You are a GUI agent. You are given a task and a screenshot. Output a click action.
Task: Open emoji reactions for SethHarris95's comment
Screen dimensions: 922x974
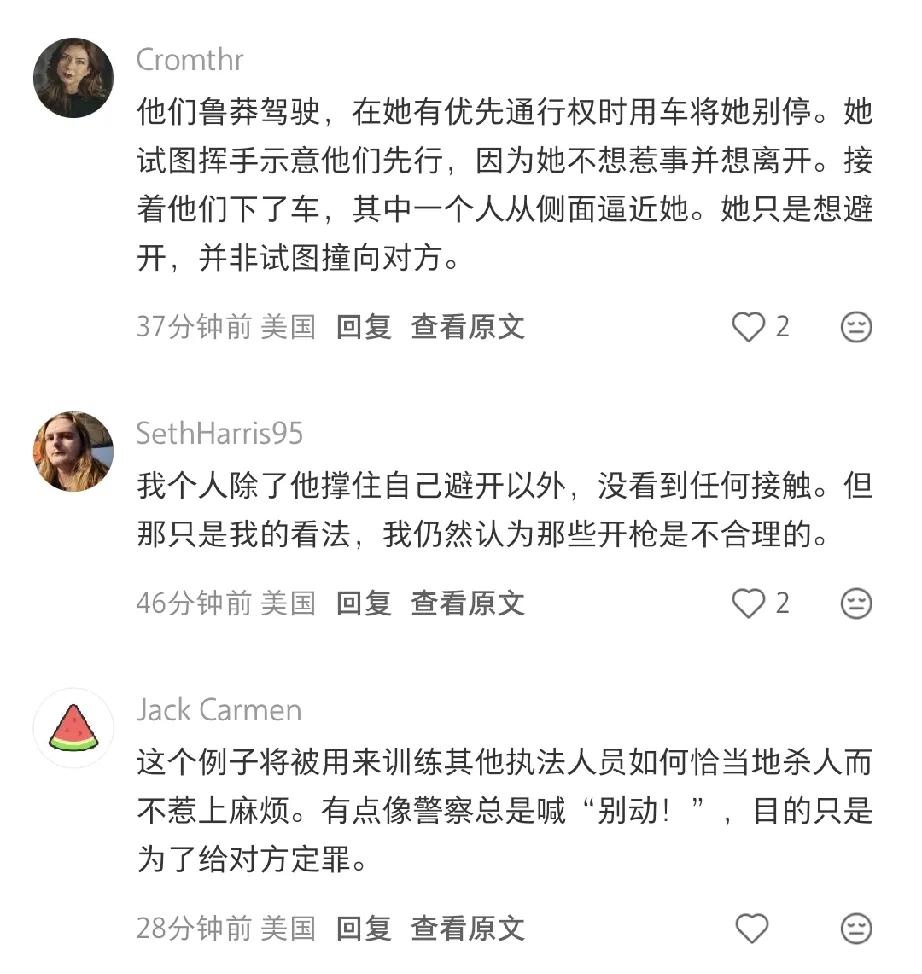(855, 602)
